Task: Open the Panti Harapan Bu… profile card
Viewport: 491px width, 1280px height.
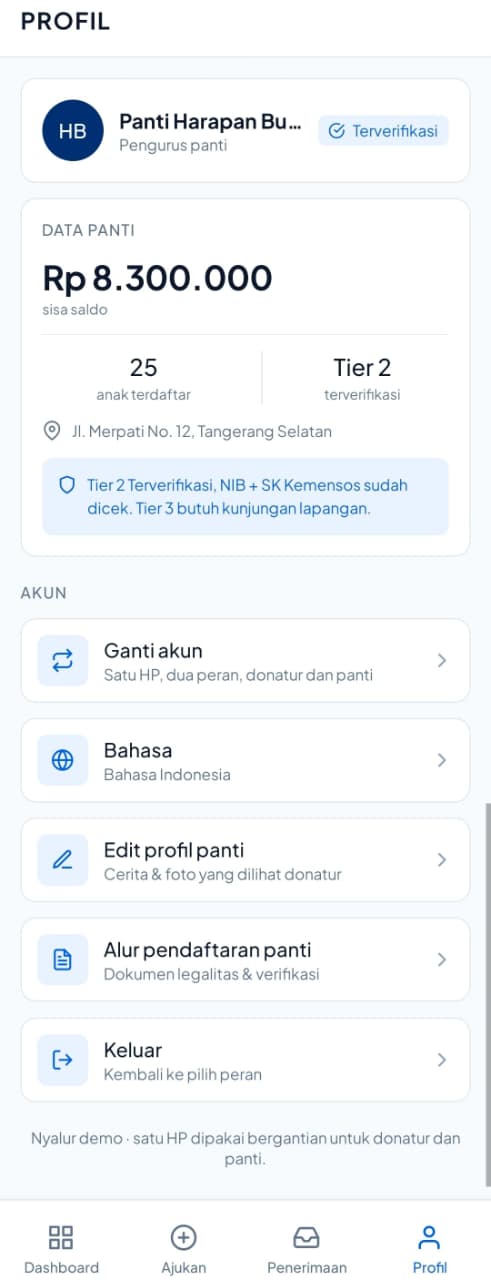Action: 245,131
